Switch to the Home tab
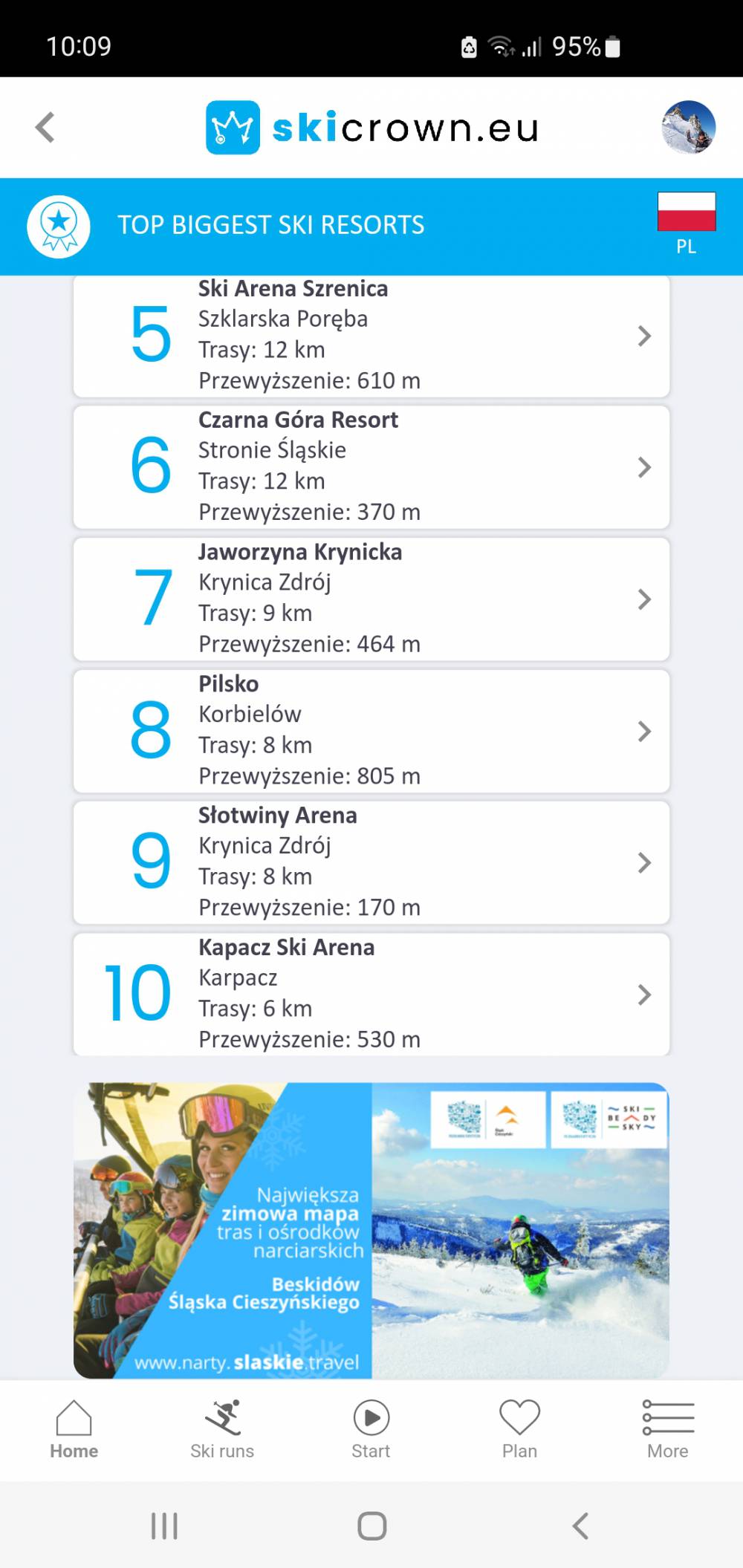Image resolution: width=743 pixels, height=1568 pixels. (74, 1430)
